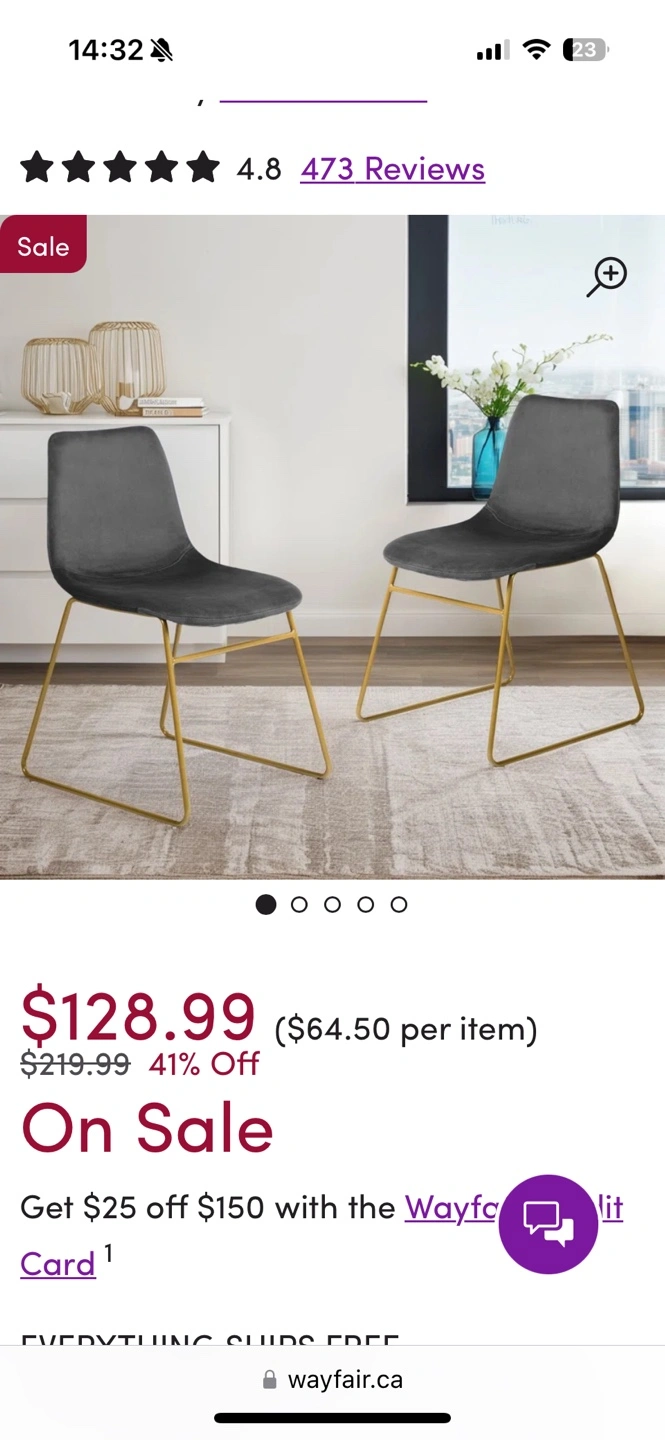Zoom into the product photo with magnifier icon
Screen dimensions: 665x1440
coord(607,277)
